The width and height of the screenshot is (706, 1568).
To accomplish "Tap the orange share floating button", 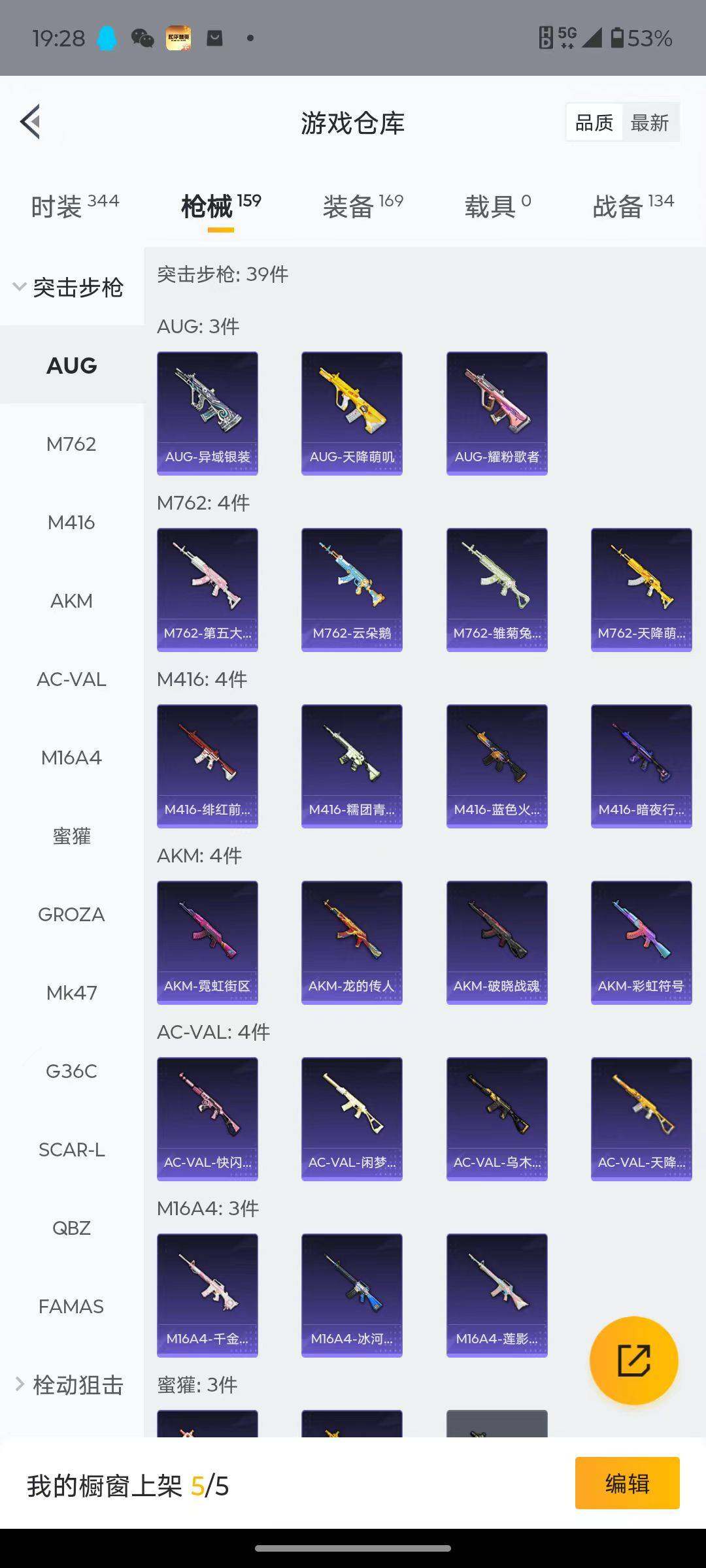I will pos(633,1360).
